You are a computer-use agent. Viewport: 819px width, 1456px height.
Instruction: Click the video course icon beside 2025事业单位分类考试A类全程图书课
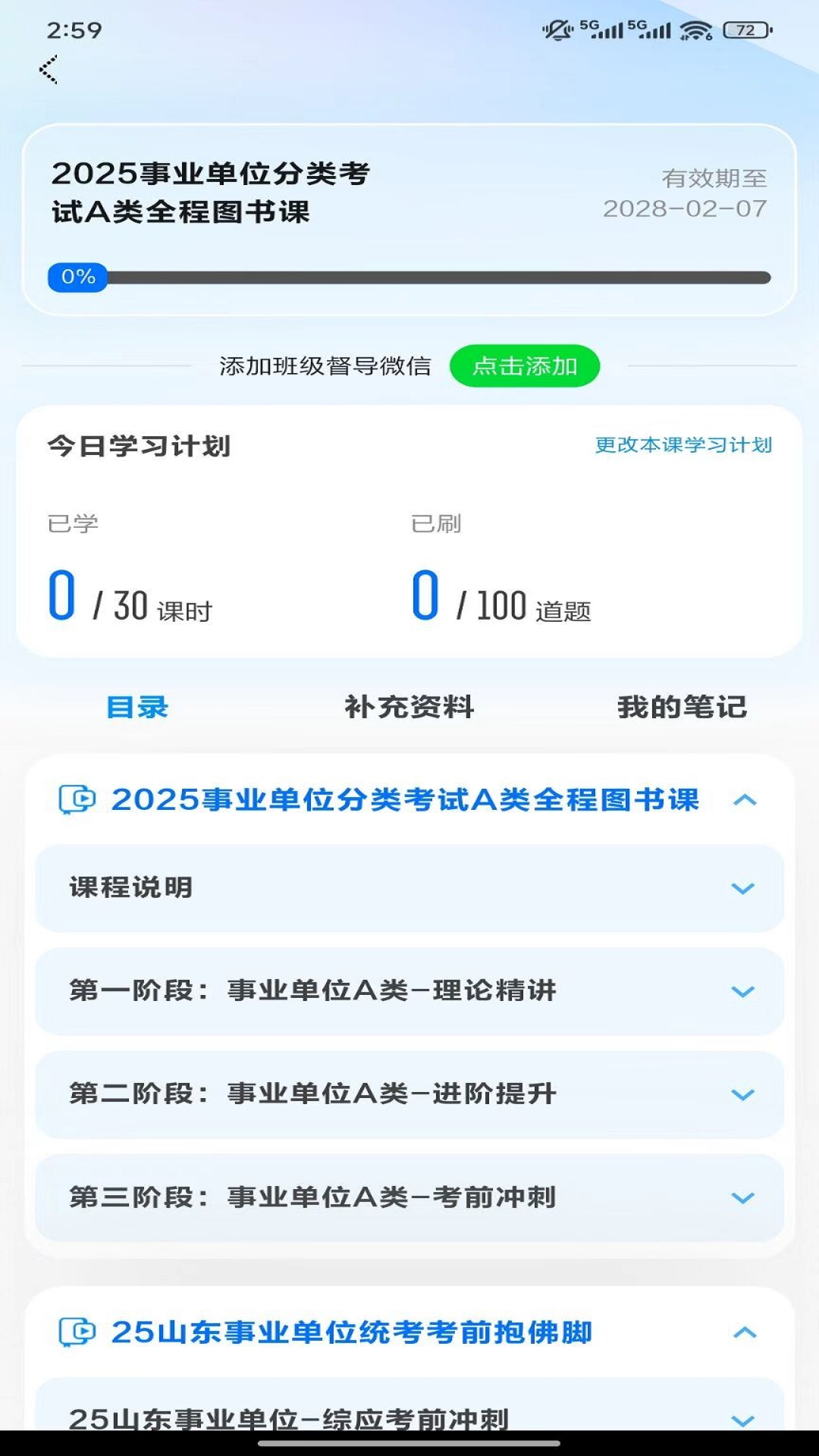(x=76, y=799)
